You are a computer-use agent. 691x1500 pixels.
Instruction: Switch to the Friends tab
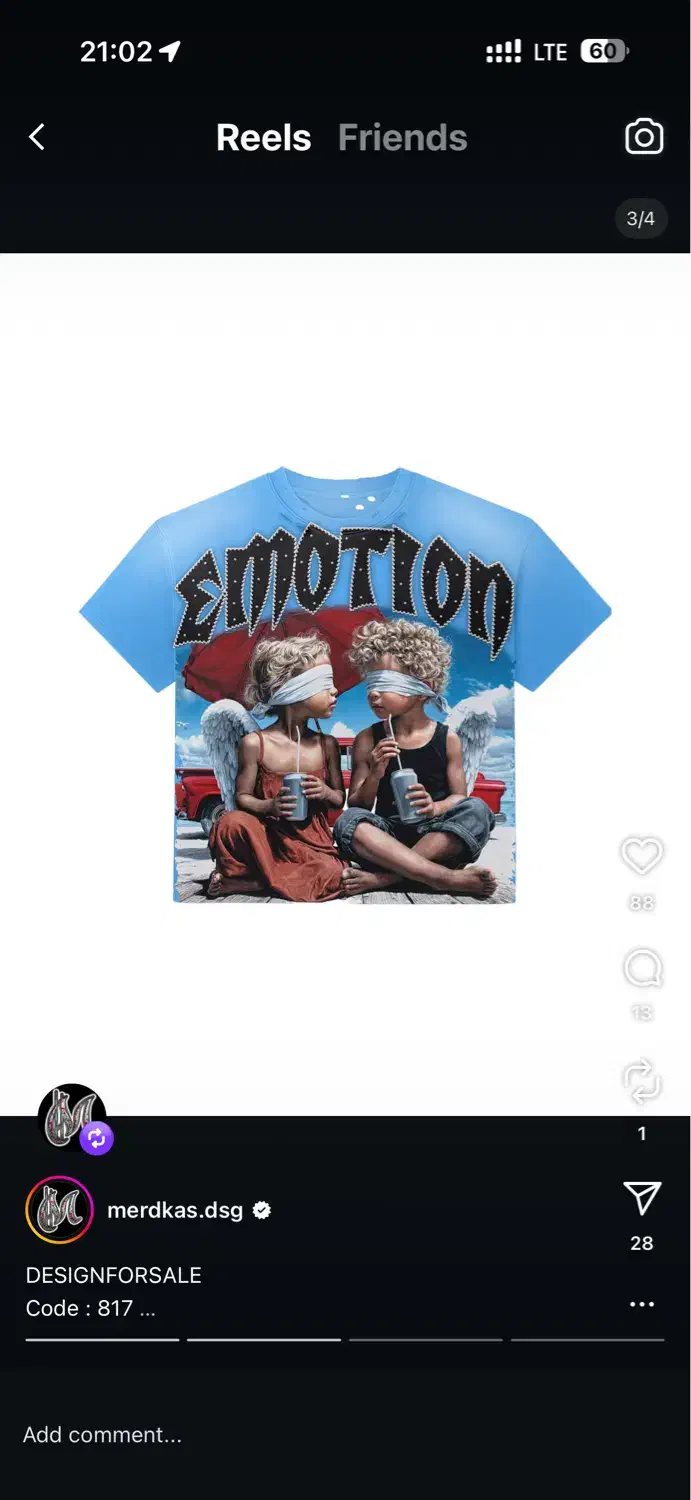[402, 138]
